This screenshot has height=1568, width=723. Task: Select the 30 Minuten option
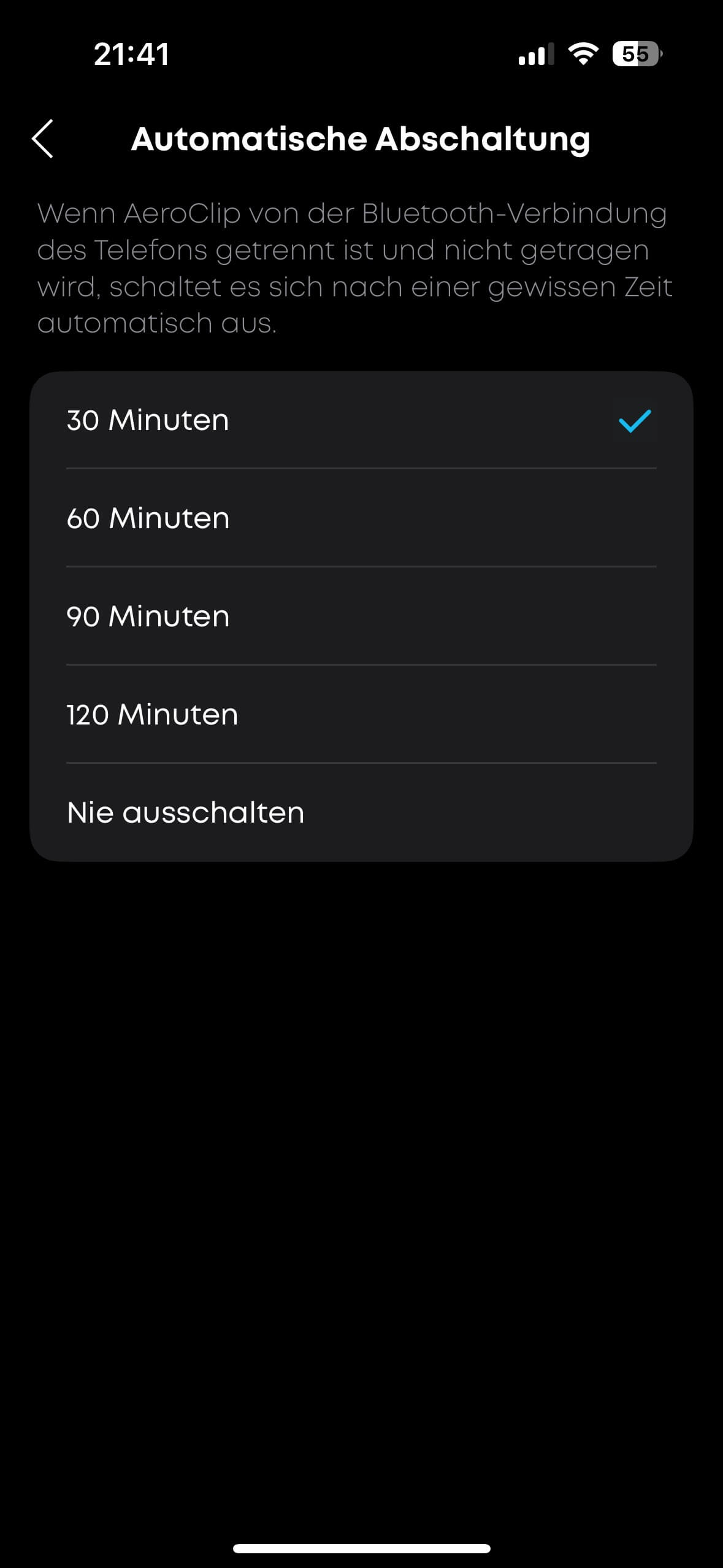pyautogui.click(x=361, y=421)
